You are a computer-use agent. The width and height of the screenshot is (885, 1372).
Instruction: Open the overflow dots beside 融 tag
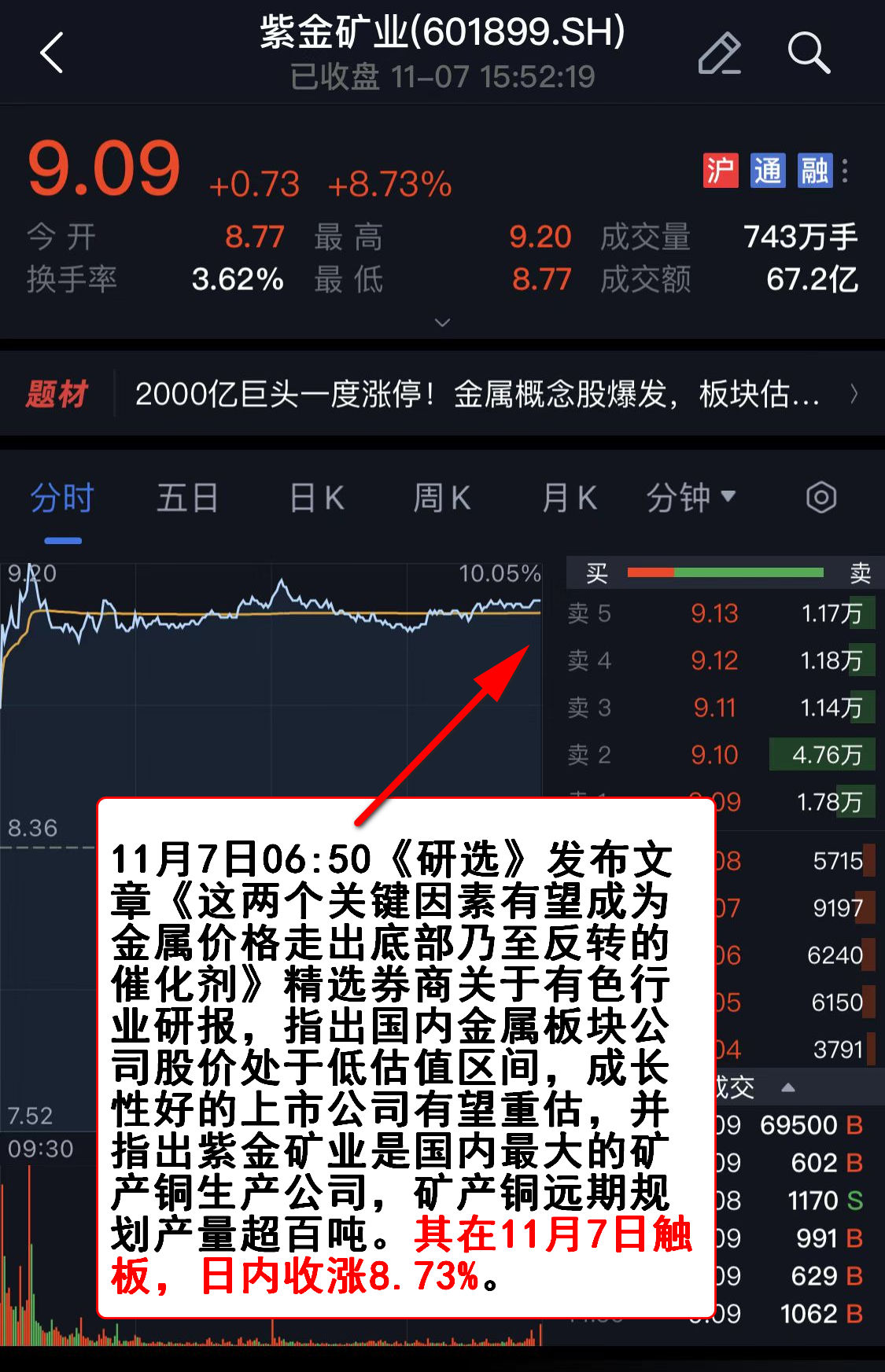[846, 171]
